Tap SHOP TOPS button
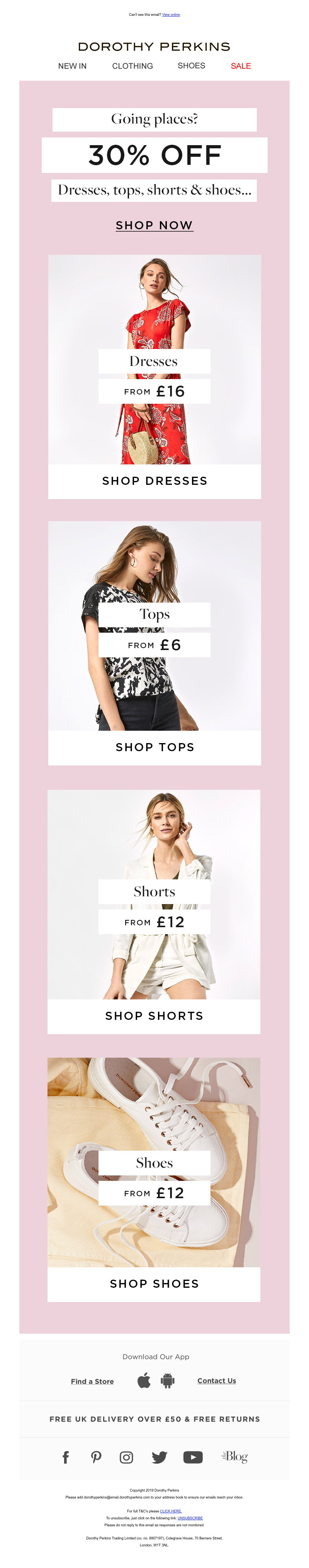Viewport: 309px width, 1568px height. 154,747
